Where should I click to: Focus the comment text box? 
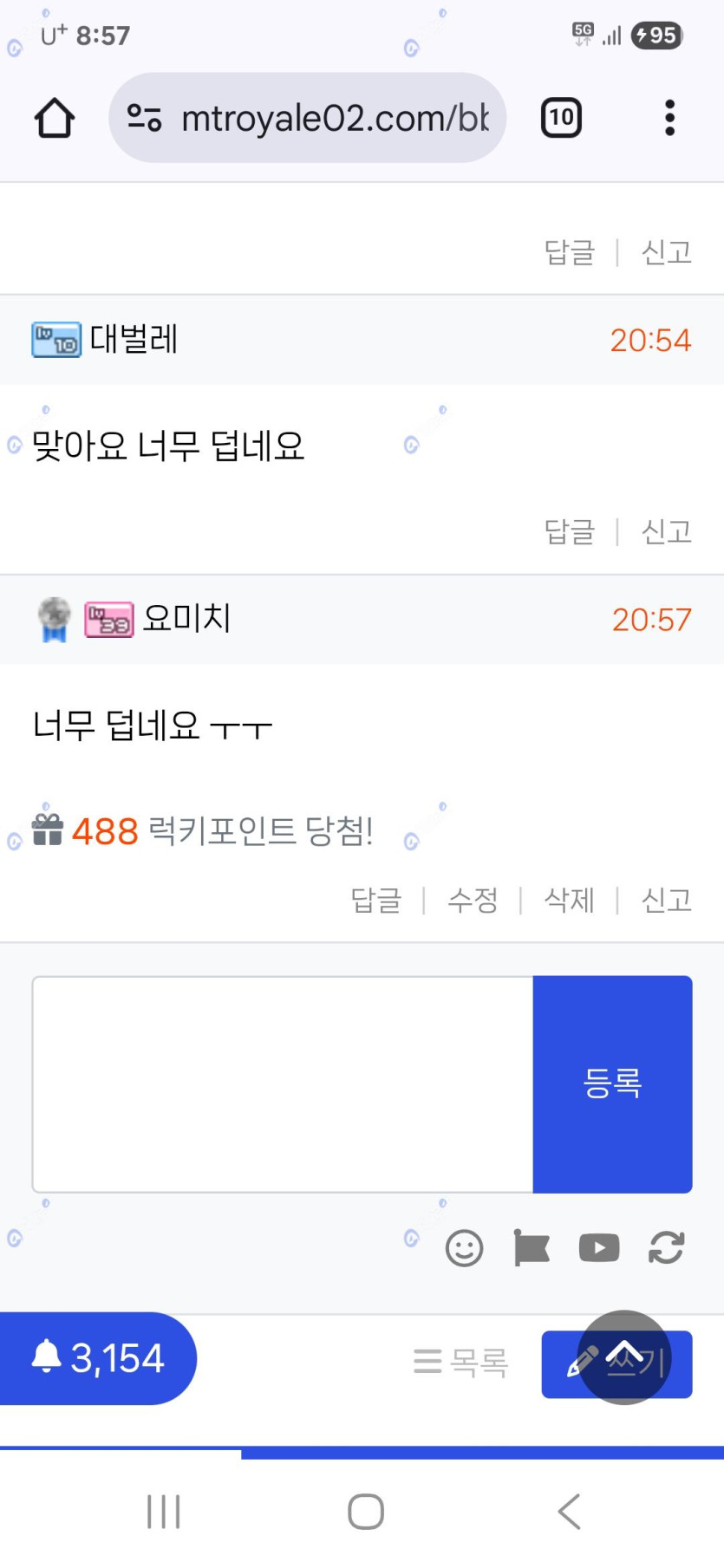(x=283, y=1084)
